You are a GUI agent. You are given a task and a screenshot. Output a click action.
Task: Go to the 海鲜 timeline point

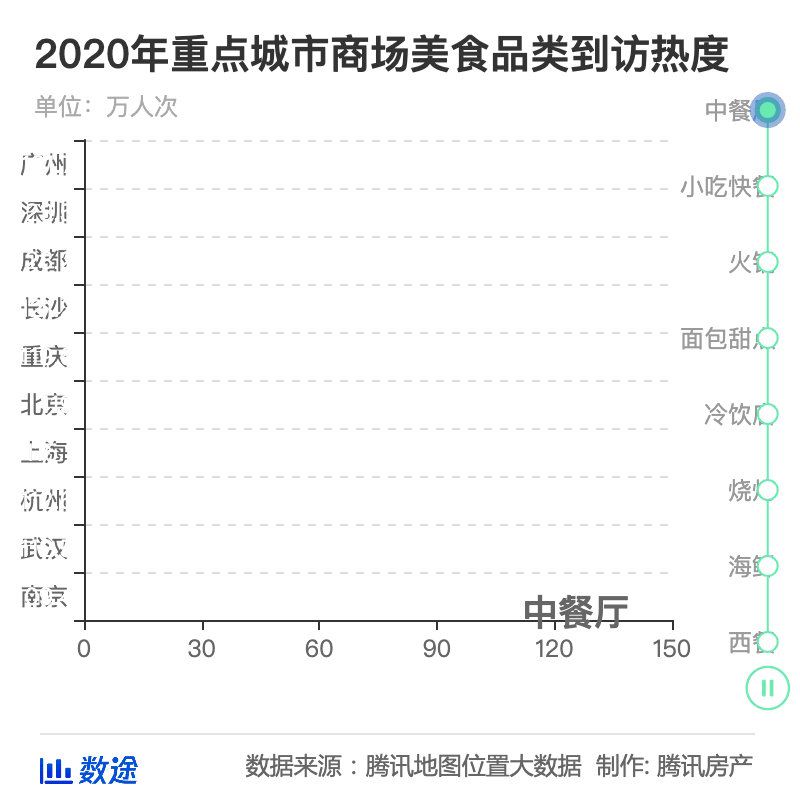click(x=768, y=566)
